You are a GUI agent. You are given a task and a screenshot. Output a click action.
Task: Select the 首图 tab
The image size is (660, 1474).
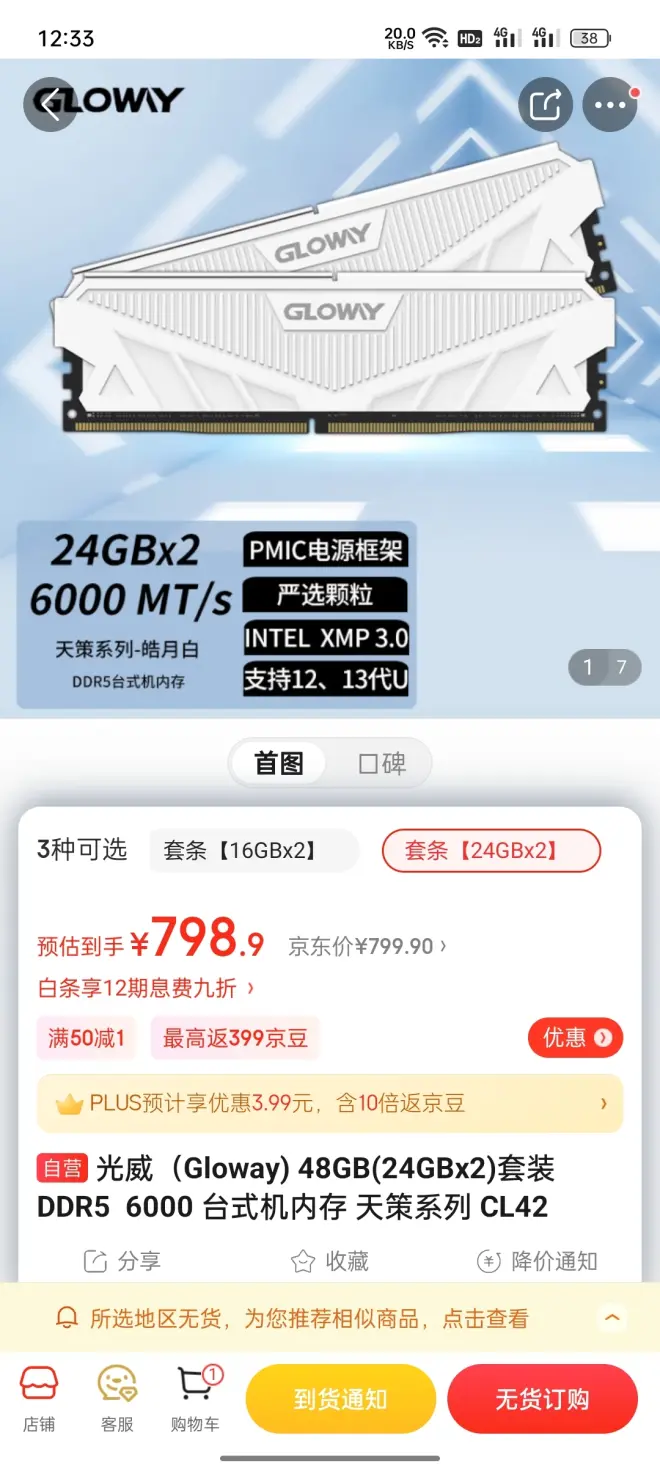pyautogui.click(x=279, y=764)
